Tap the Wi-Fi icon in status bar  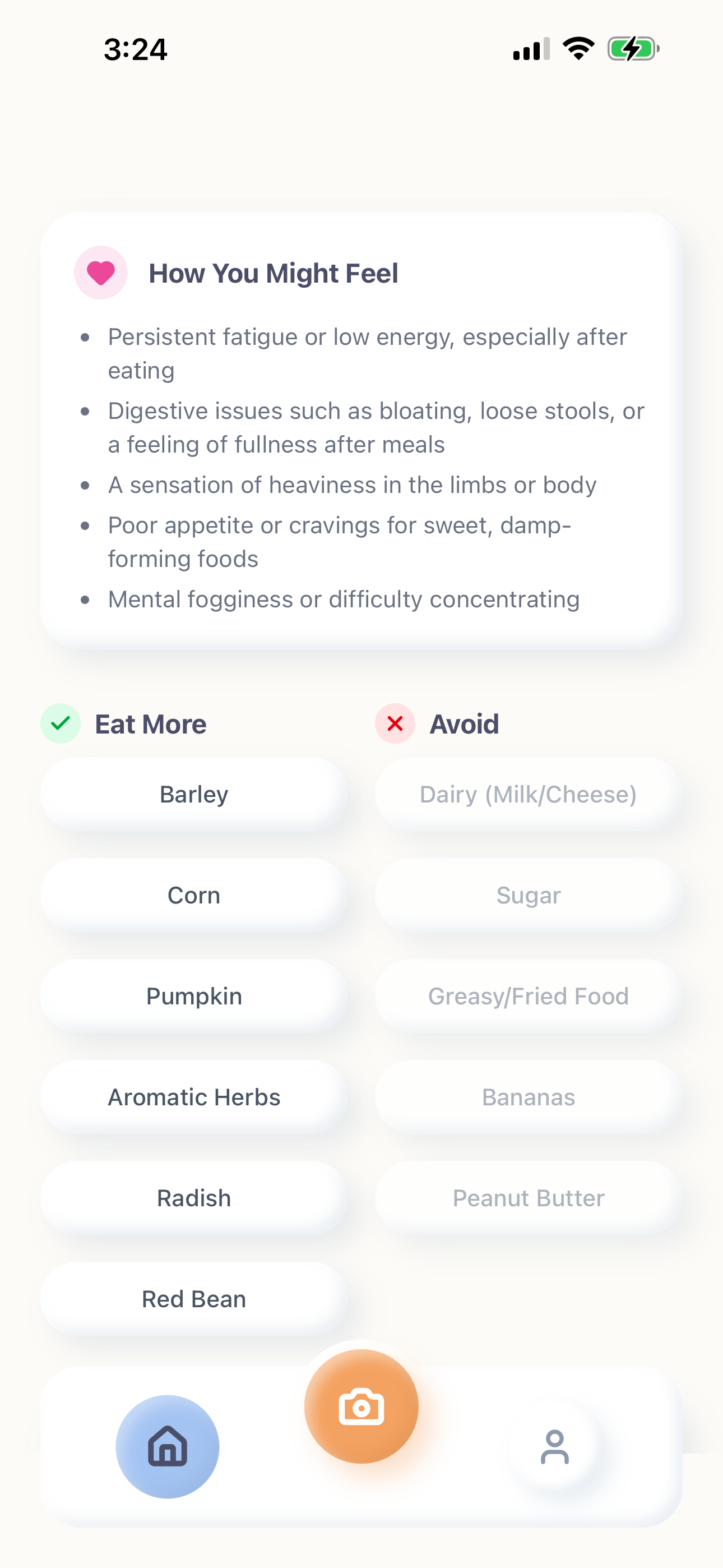[578, 48]
